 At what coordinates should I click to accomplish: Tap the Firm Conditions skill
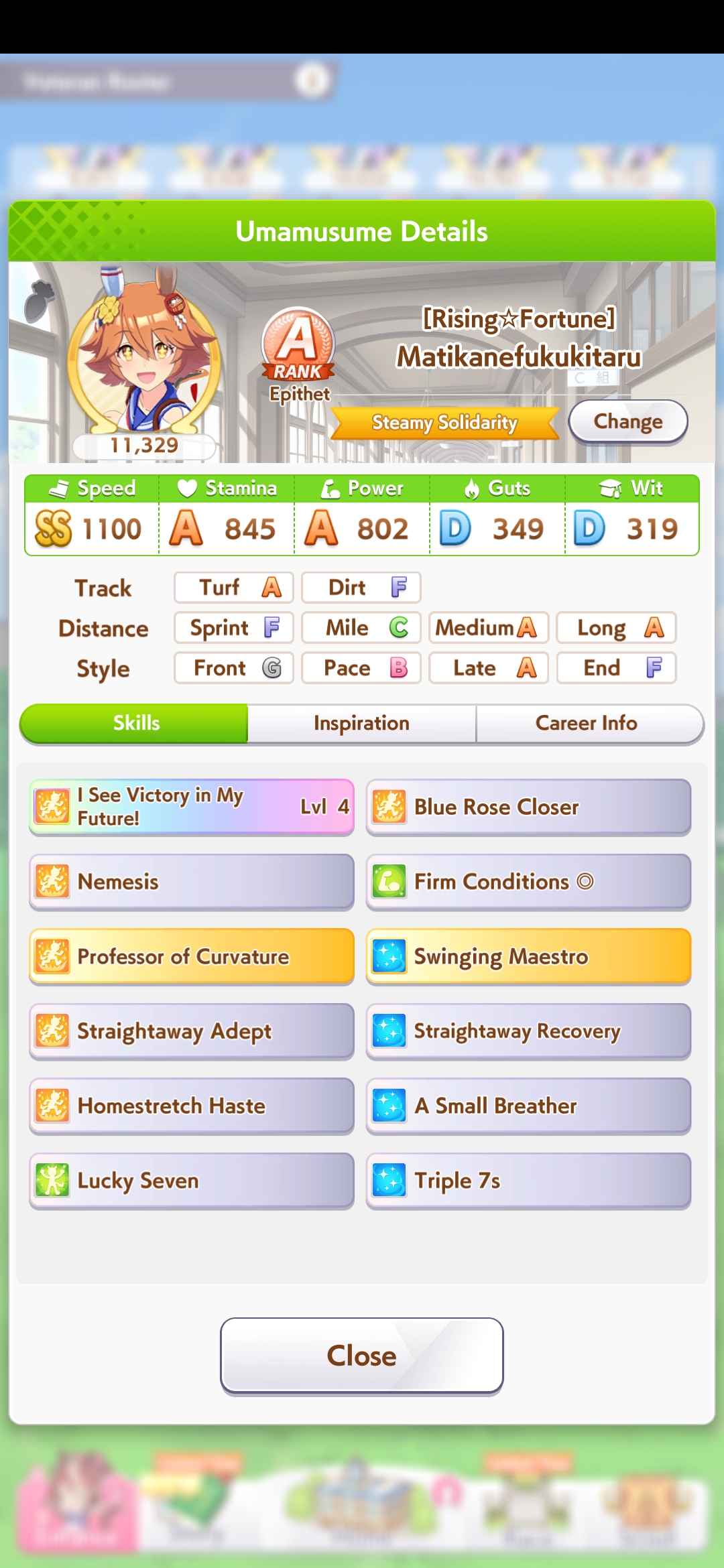pyautogui.click(x=528, y=882)
